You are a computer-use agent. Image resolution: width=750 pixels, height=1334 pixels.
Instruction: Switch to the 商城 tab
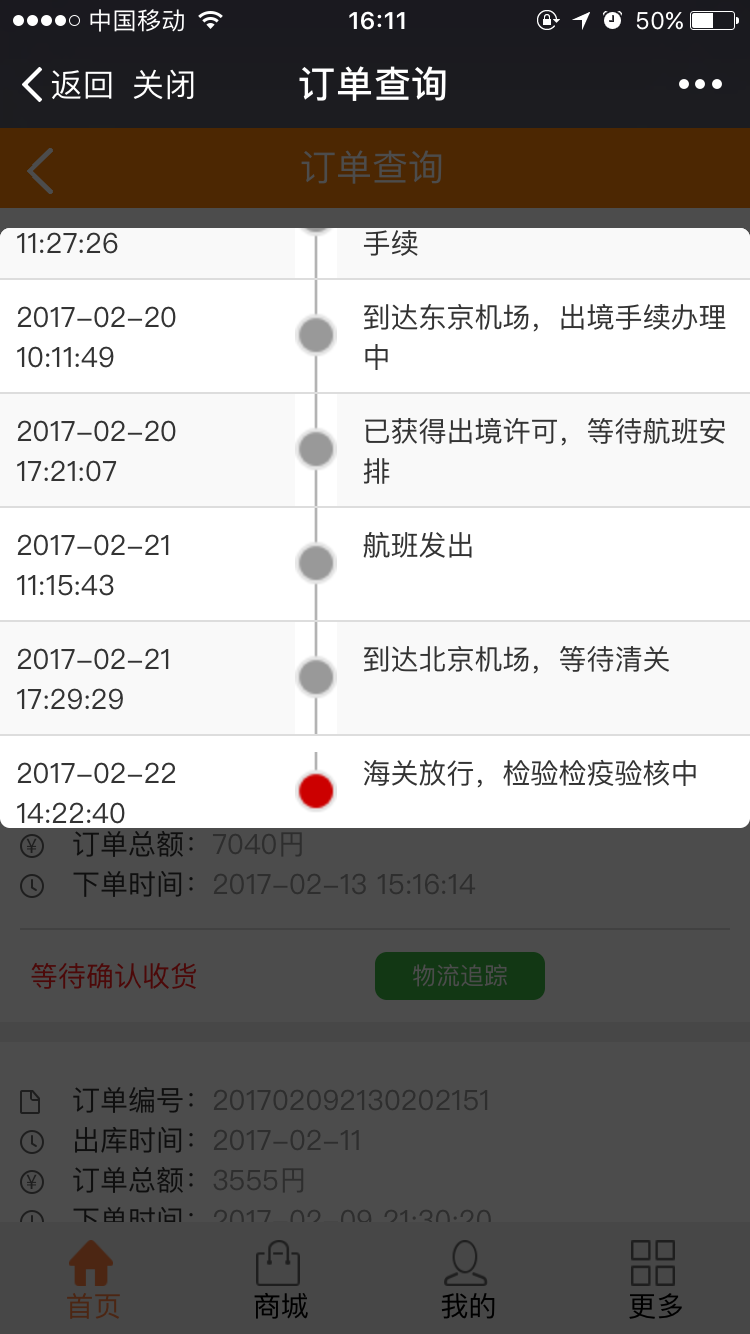(280, 1279)
